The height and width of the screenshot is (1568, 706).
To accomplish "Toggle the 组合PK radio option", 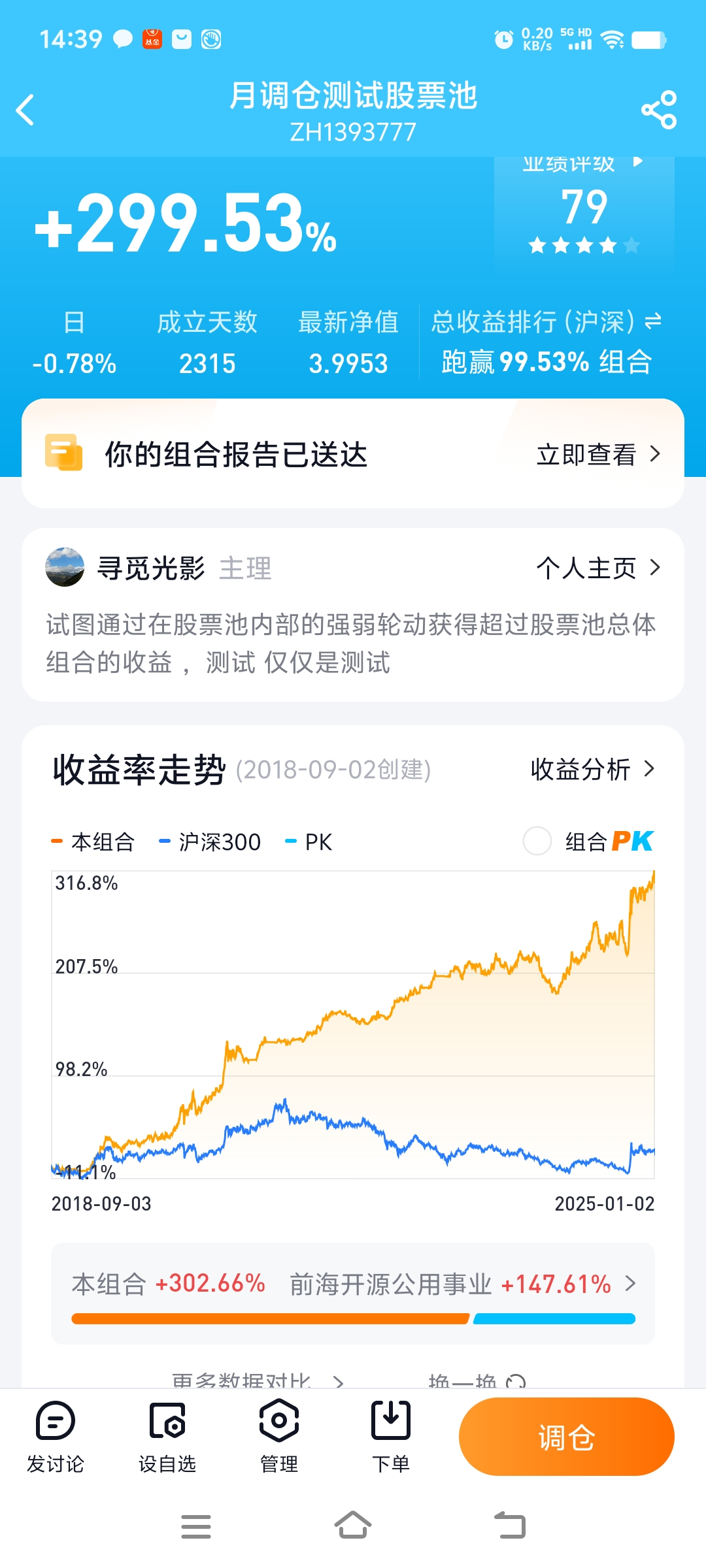I will (x=537, y=841).
